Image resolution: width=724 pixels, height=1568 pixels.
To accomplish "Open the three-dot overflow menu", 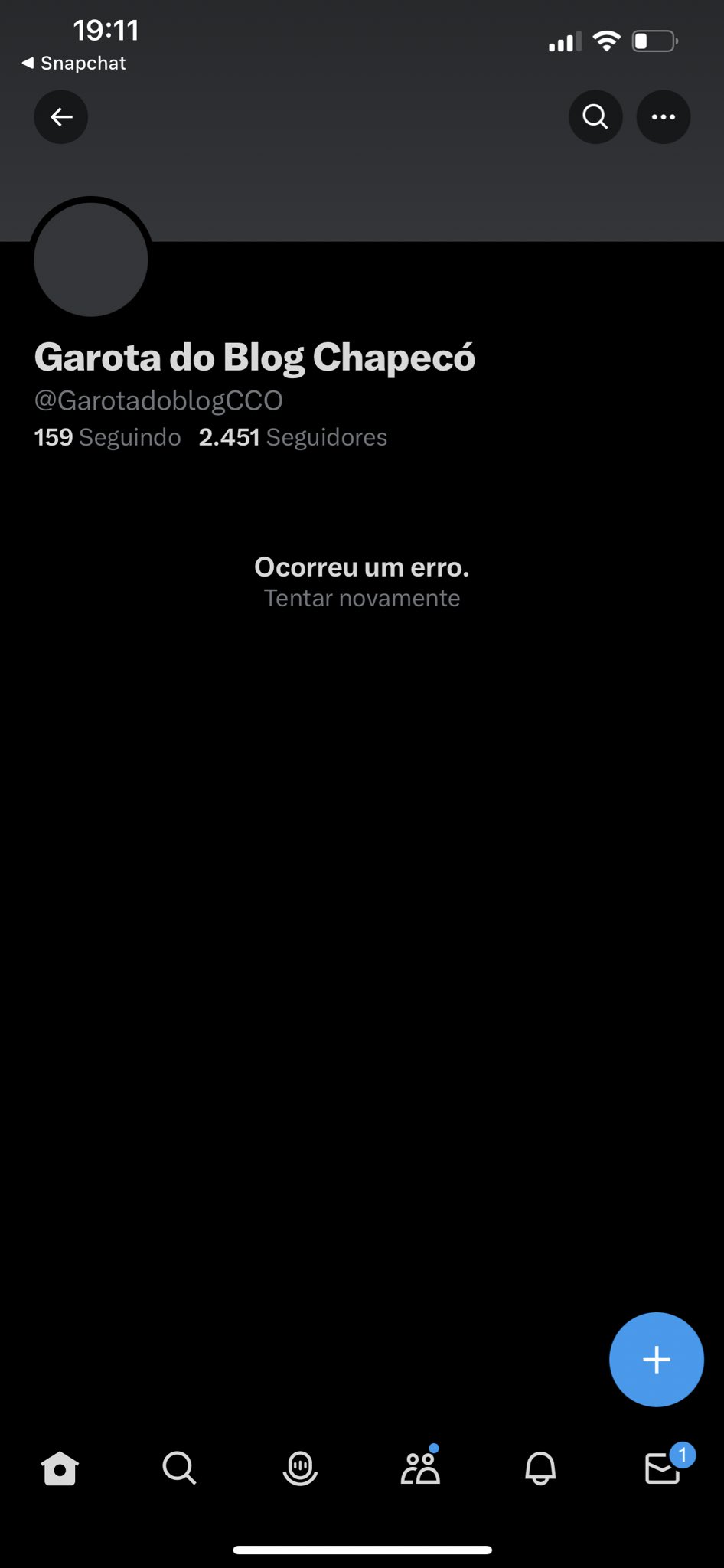I will point(664,117).
